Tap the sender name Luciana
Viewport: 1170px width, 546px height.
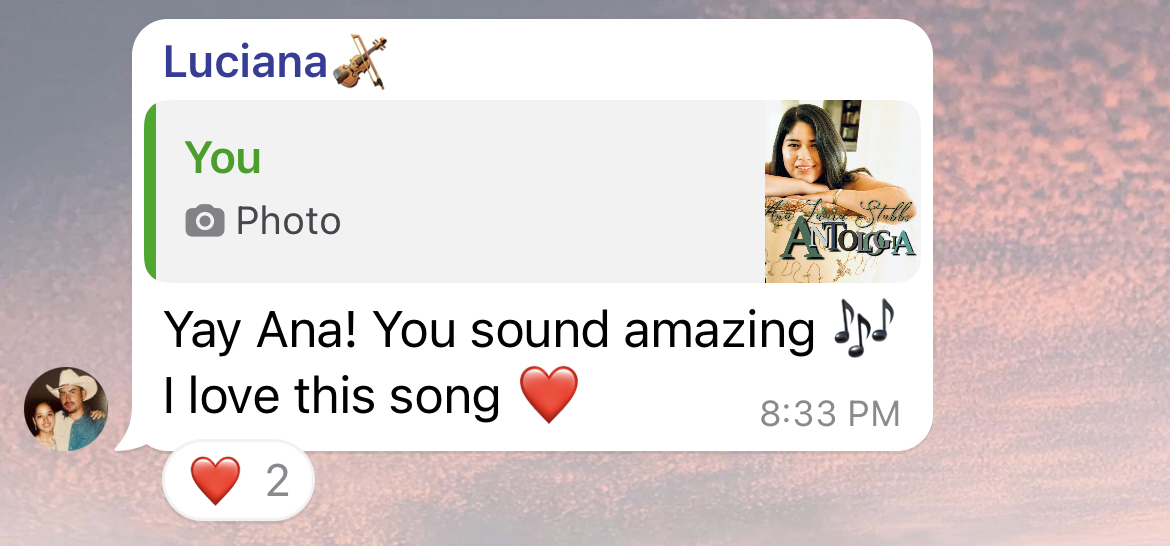(246, 62)
